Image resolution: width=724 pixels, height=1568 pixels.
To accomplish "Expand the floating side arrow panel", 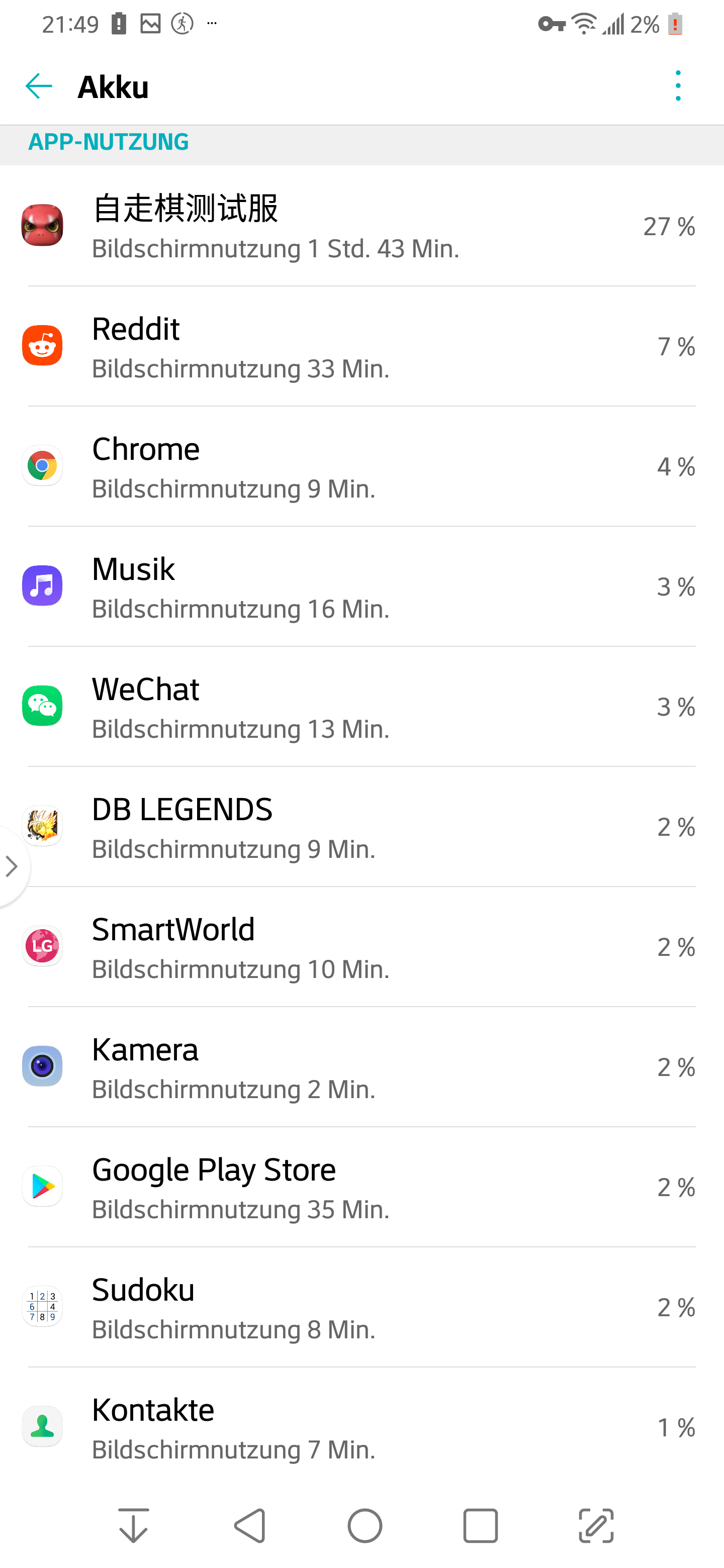I will click(12, 867).
